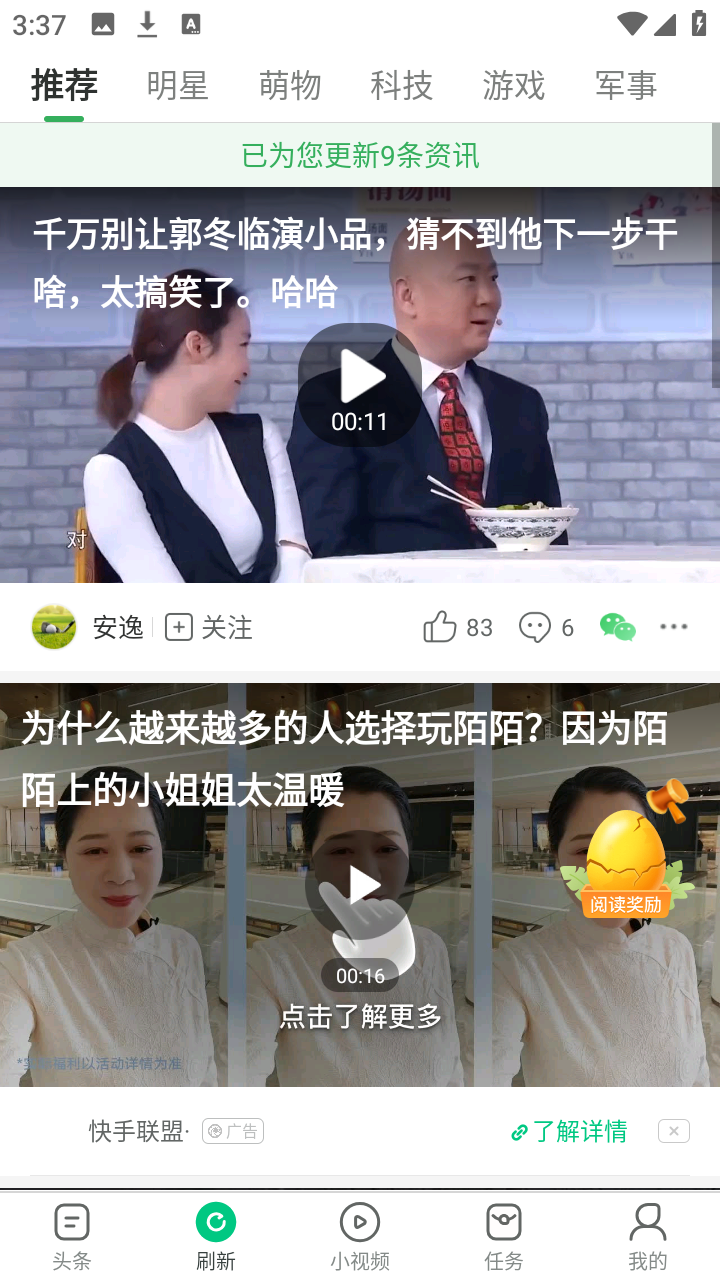720x1280 pixels.
Task: Open 小视频 from the bottom bar
Action: pos(360,1233)
